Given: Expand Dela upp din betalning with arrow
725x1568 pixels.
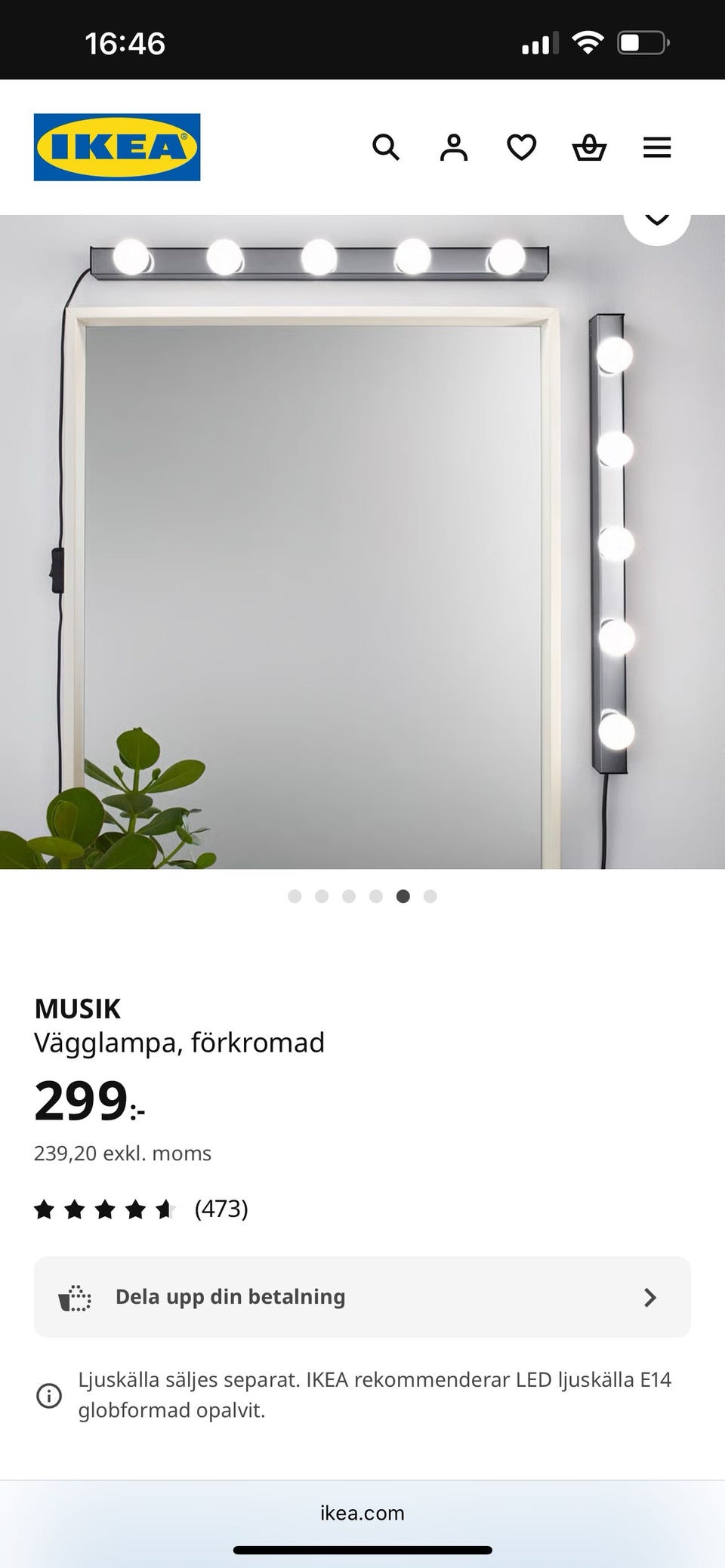Looking at the screenshot, I should pyautogui.click(x=649, y=1297).
